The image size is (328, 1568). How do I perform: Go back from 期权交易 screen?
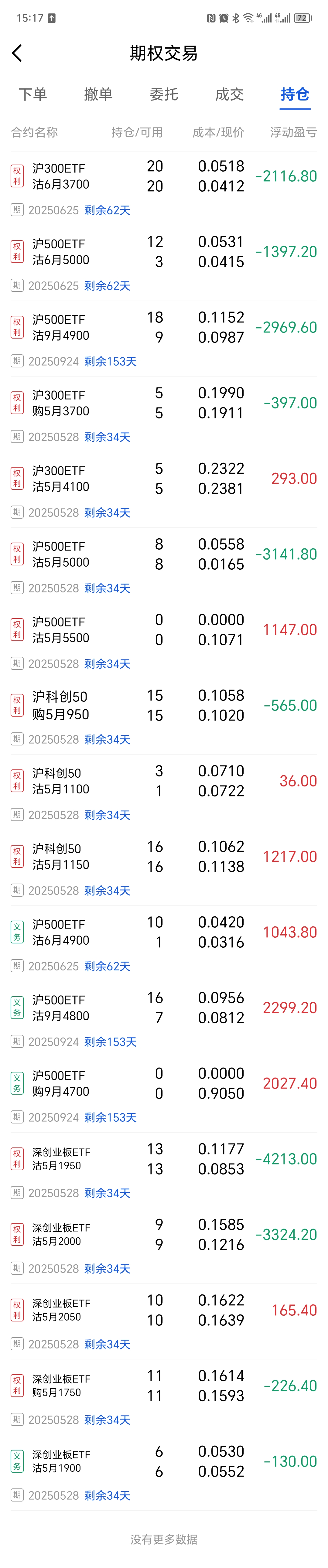pyautogui.click(x=17, y=53)
